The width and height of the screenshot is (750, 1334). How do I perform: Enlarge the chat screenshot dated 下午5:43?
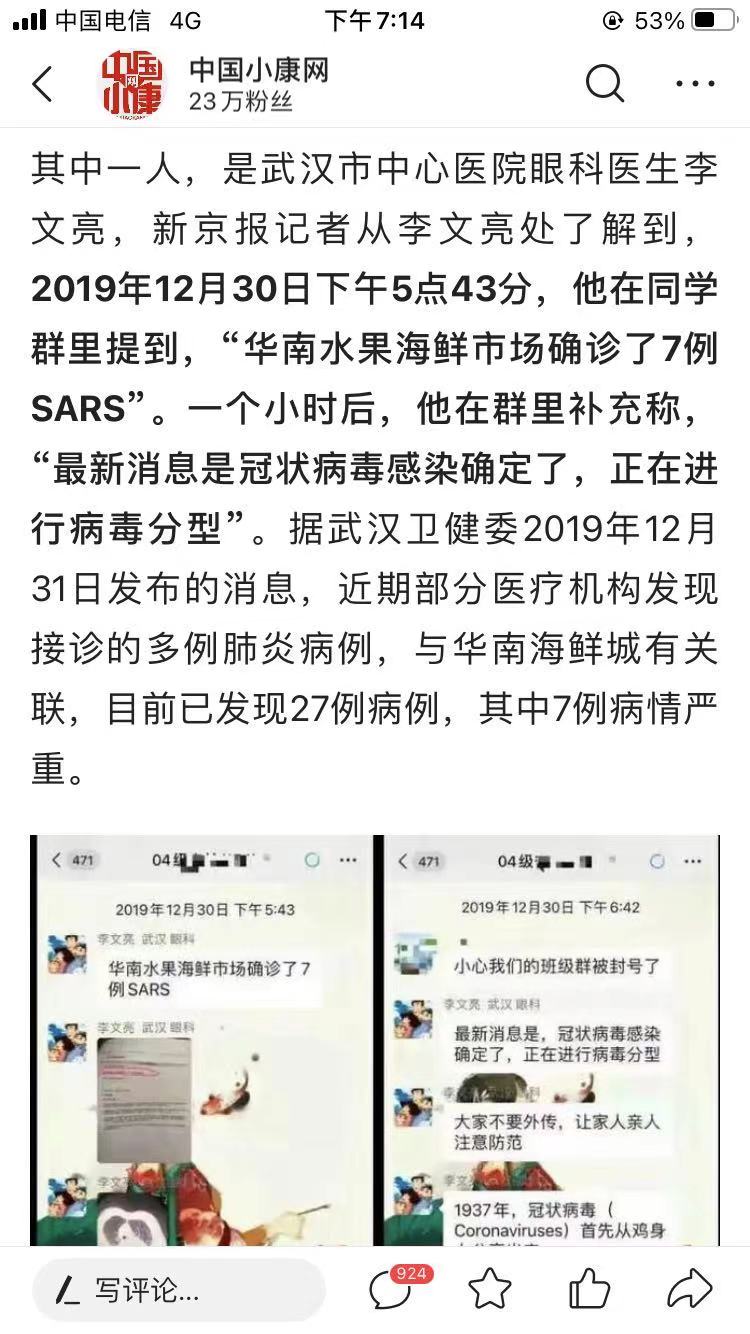(x=202, y=1040)
